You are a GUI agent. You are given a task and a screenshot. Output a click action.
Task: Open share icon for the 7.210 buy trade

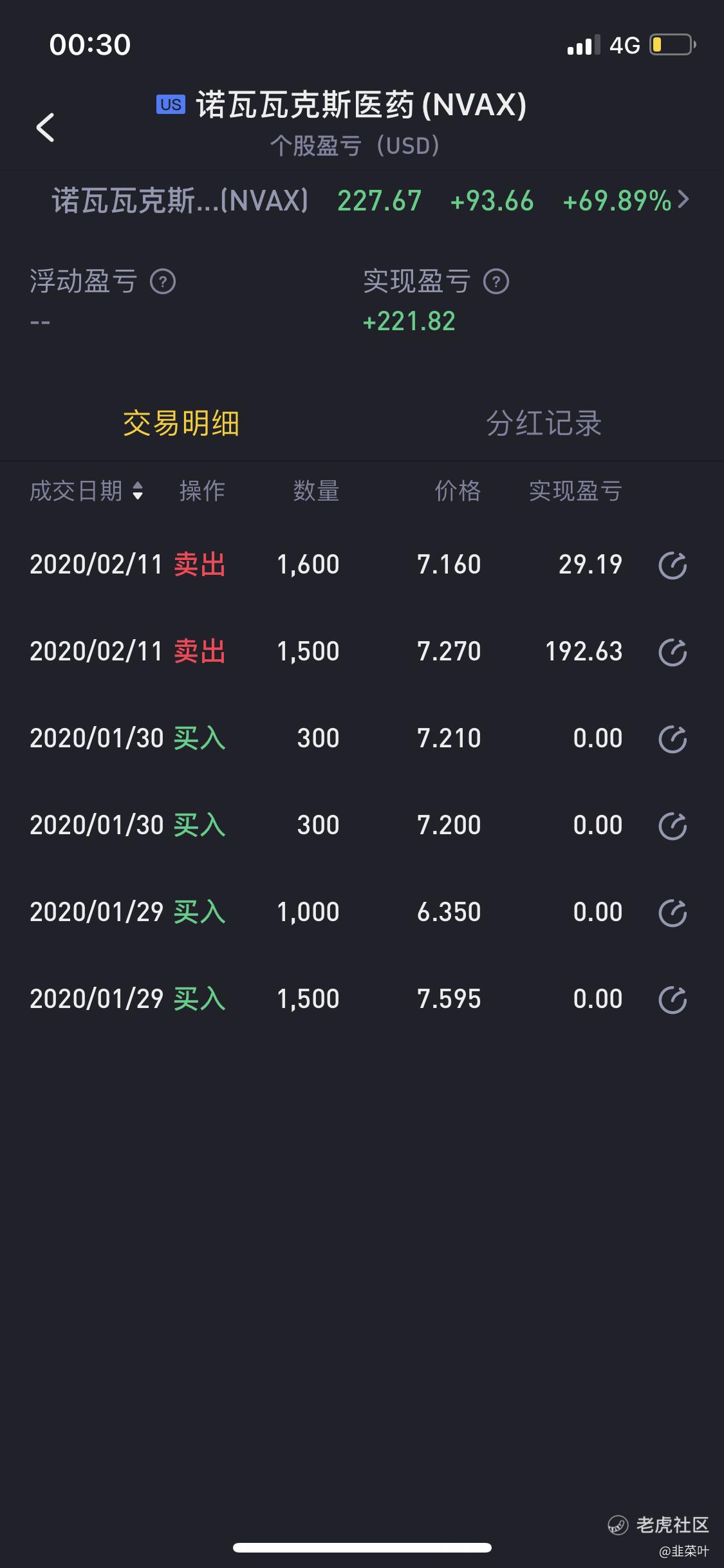point(673,739)
